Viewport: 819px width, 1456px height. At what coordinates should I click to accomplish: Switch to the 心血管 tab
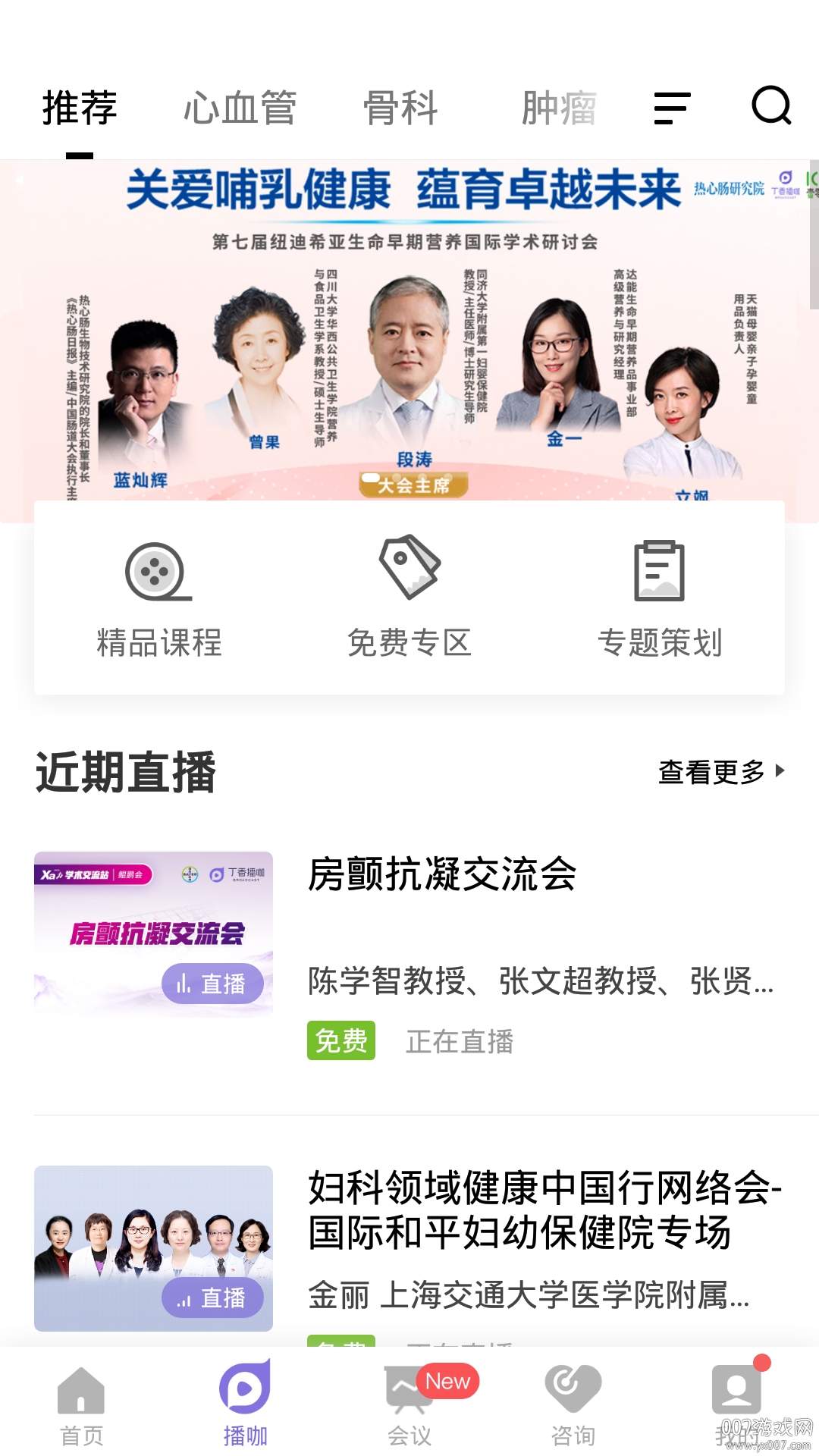[x=240, y=108]
